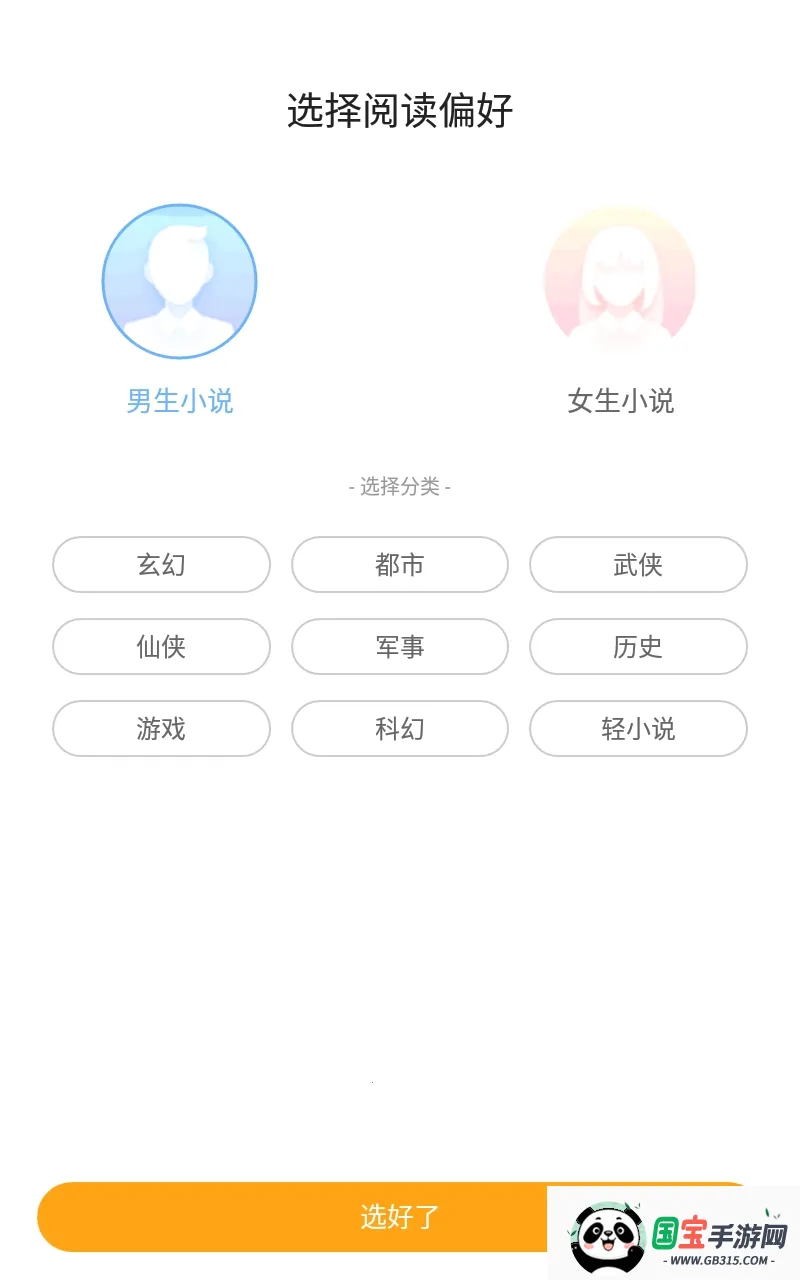This screenshot has width=800, height=1280.
Task: Click the 选择阅读偏好 page title
Action: point(400,112)
